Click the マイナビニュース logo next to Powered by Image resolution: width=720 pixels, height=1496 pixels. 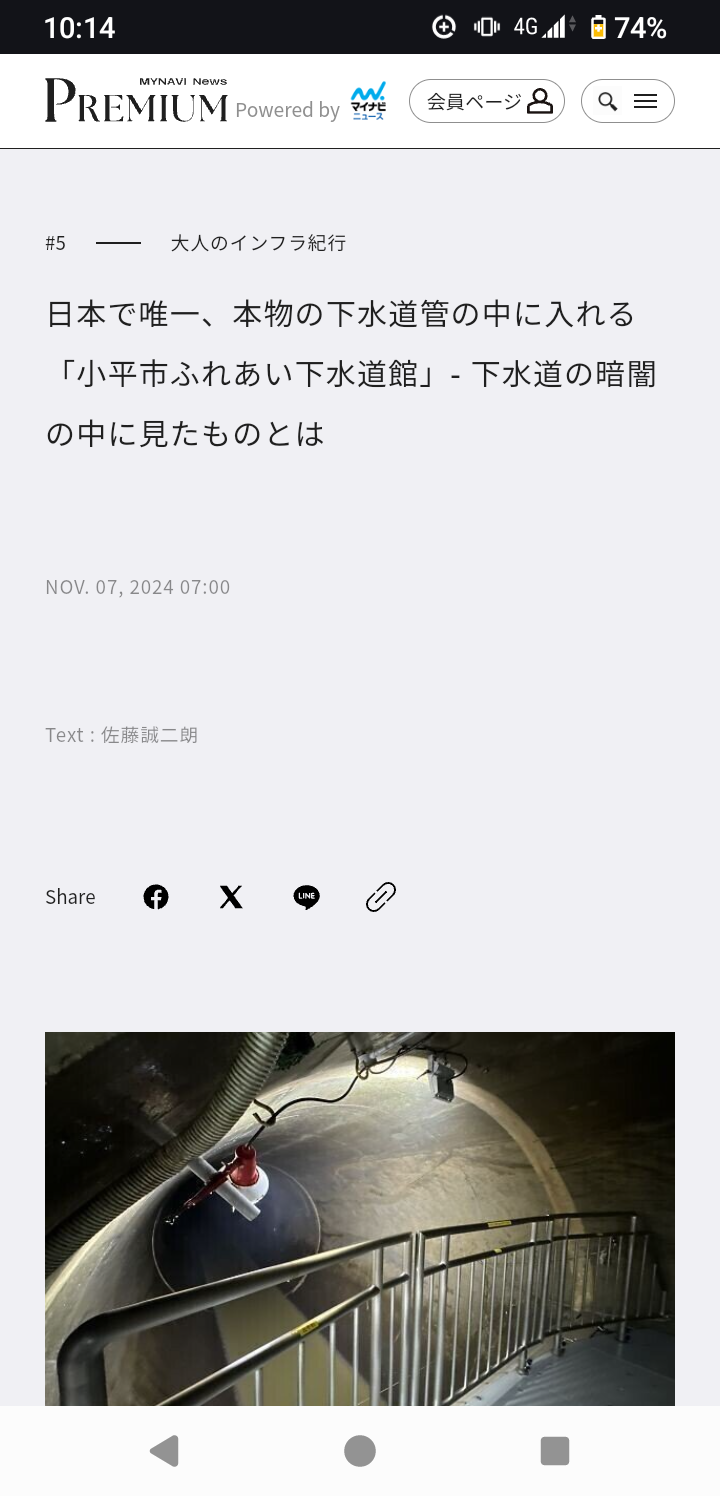point(370,100)
